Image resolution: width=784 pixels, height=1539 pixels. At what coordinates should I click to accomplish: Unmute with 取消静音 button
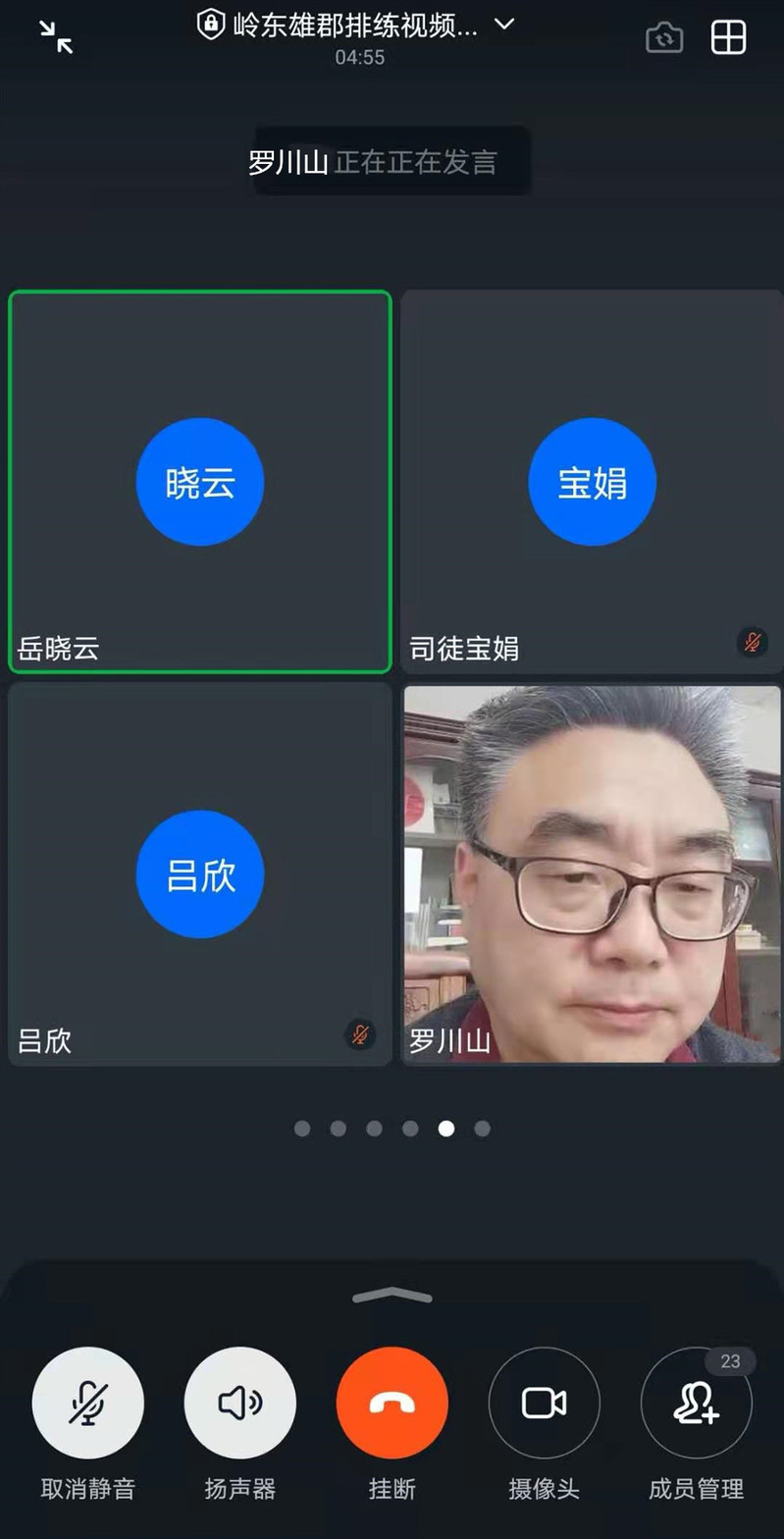point(88,1403)
